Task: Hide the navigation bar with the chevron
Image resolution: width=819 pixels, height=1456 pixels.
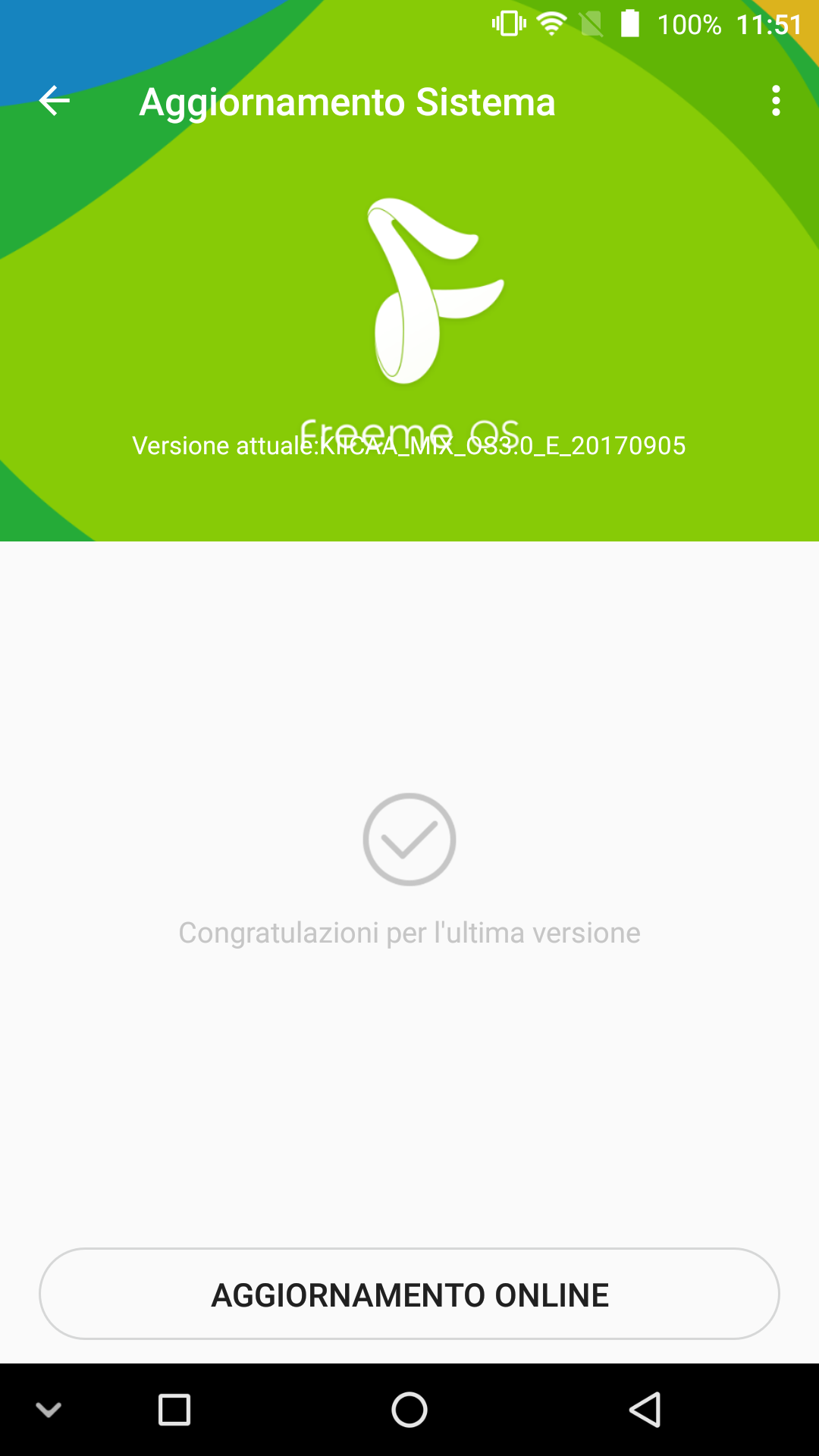Action: point(49,1410)
